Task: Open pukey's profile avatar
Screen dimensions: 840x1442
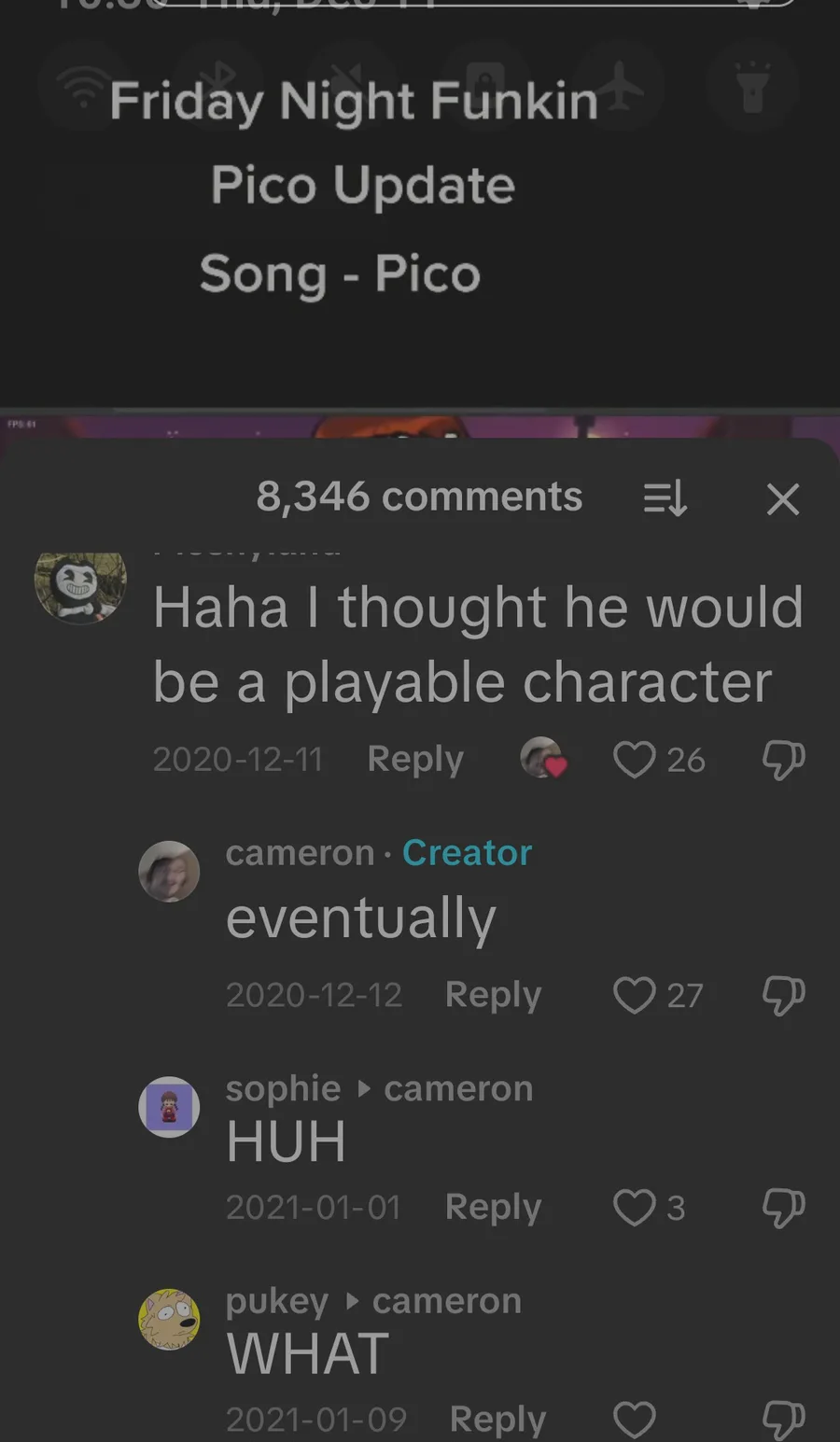Action: 169,1319
